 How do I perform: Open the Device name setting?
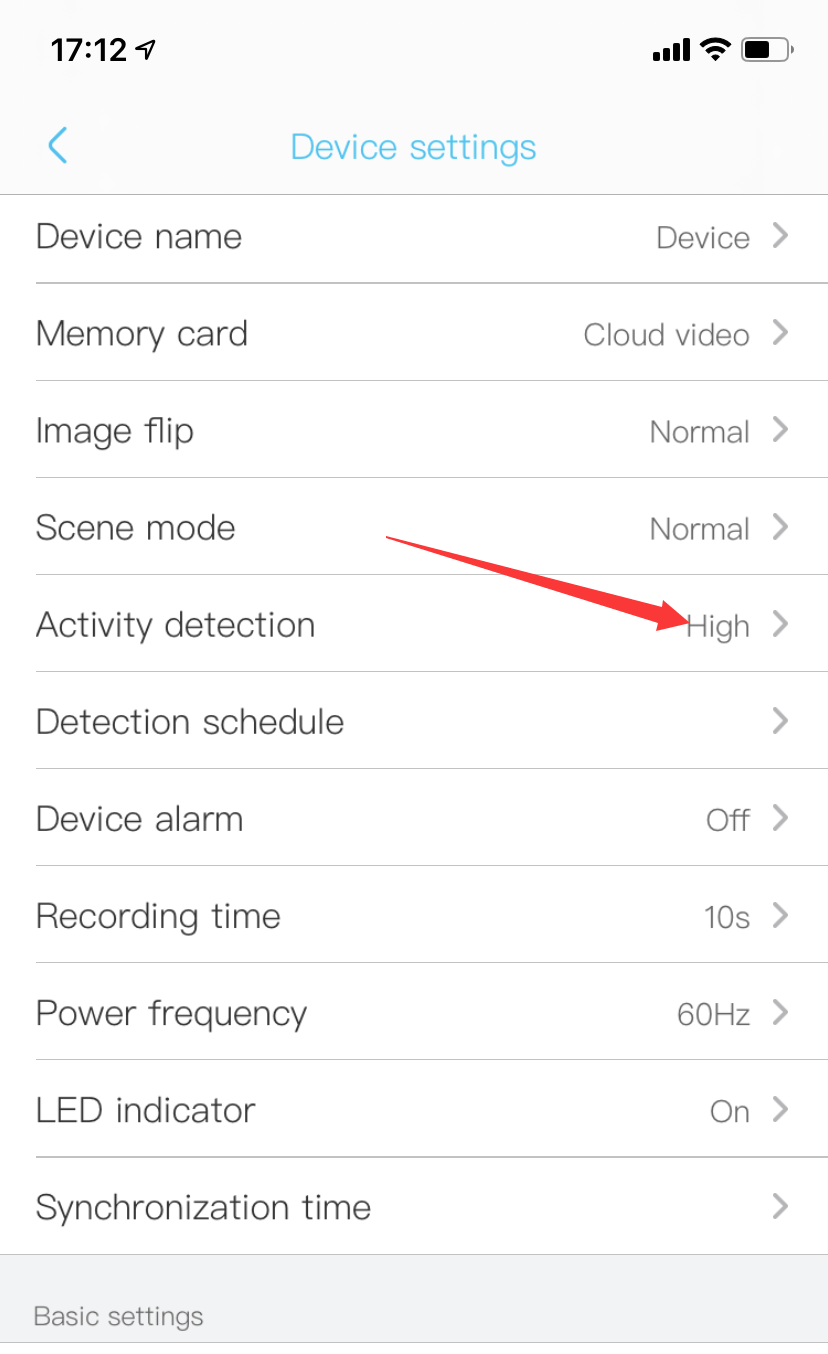tap(414, 238)
